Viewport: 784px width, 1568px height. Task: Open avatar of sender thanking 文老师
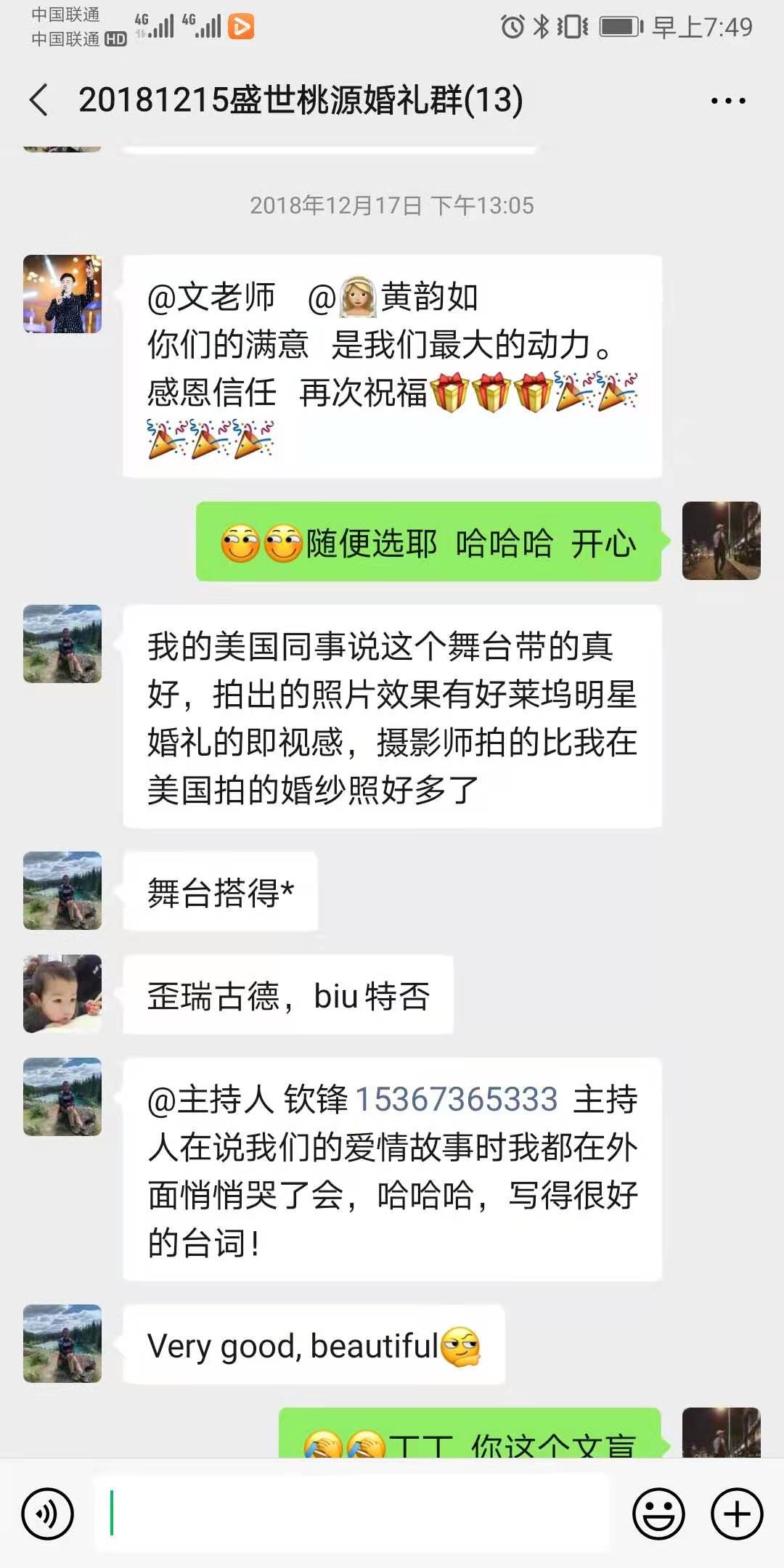point(62,294)
